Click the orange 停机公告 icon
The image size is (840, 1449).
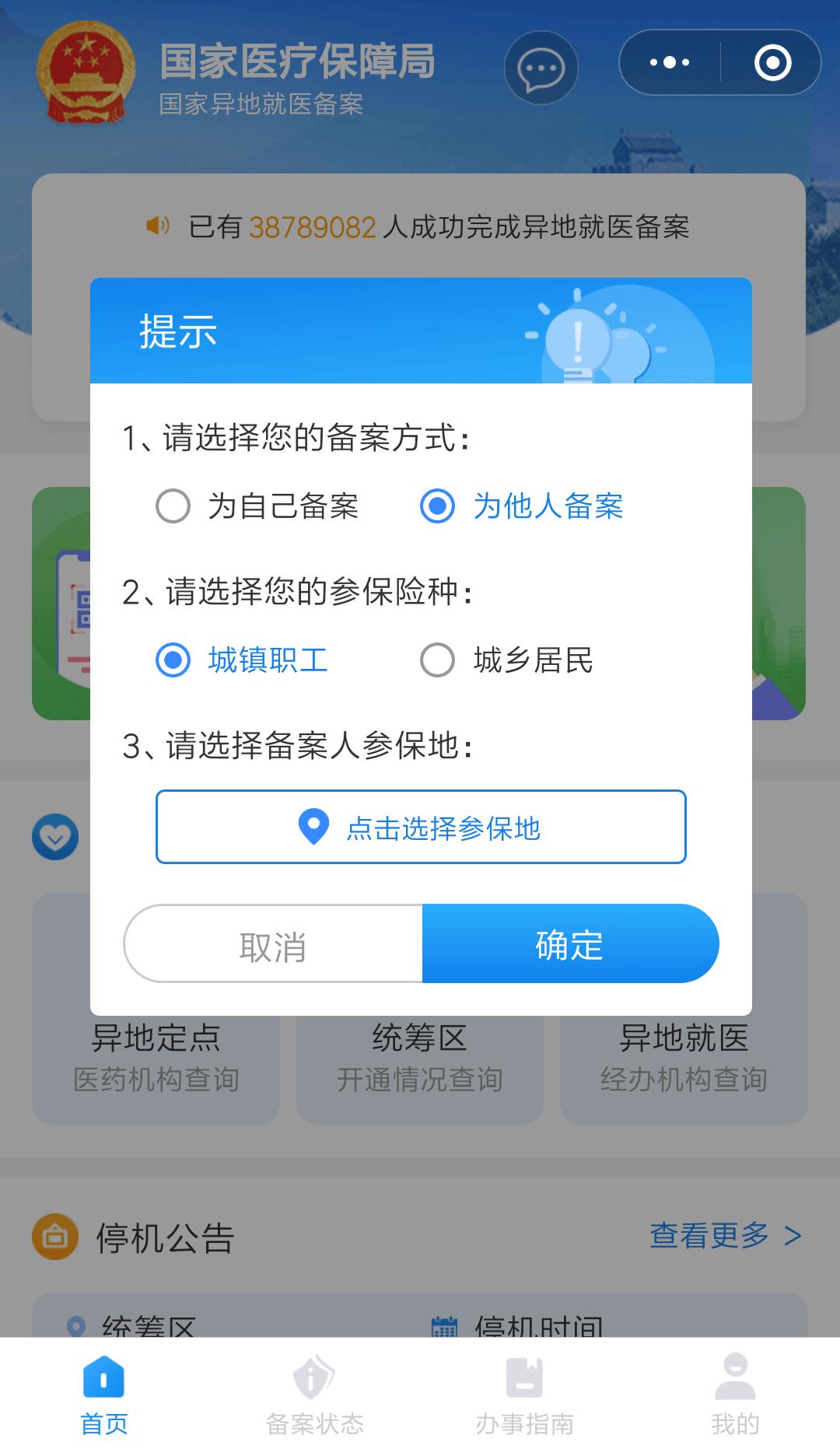coord(54,1237)
